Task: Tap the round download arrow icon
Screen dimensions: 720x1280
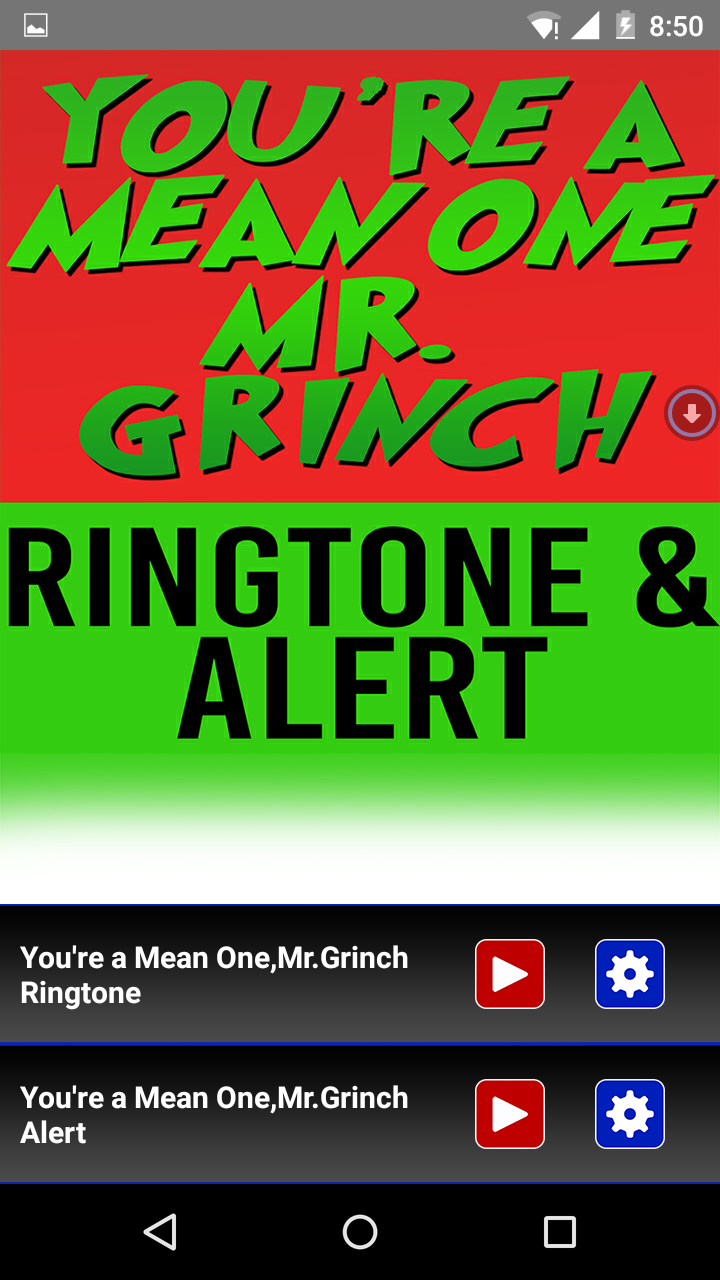Action: [691, 412]
